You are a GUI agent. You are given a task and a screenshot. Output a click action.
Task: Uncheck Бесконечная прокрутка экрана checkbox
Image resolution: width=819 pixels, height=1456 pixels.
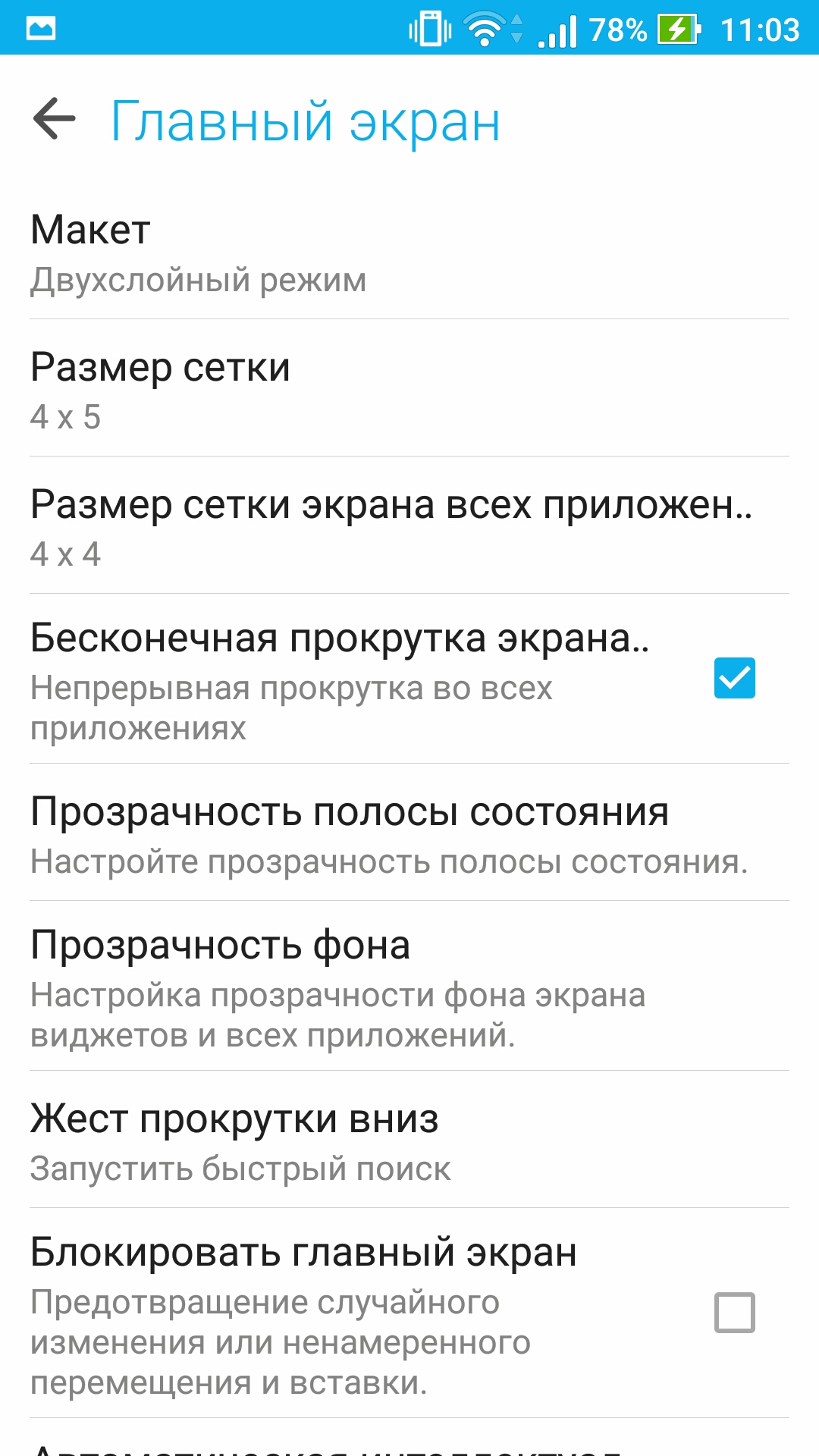coord(734,678)
